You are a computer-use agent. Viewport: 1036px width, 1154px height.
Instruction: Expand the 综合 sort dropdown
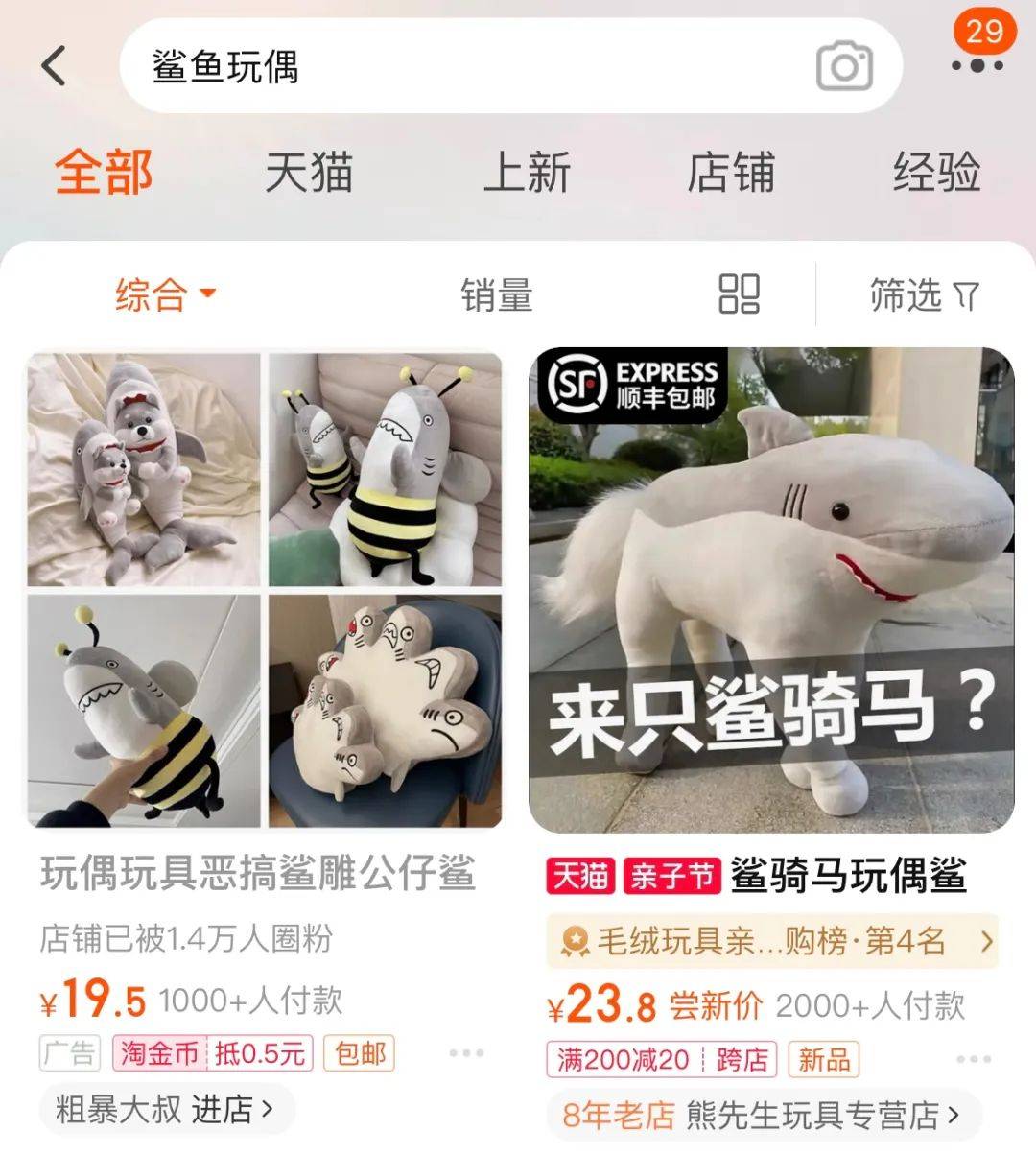pos(165,294)
